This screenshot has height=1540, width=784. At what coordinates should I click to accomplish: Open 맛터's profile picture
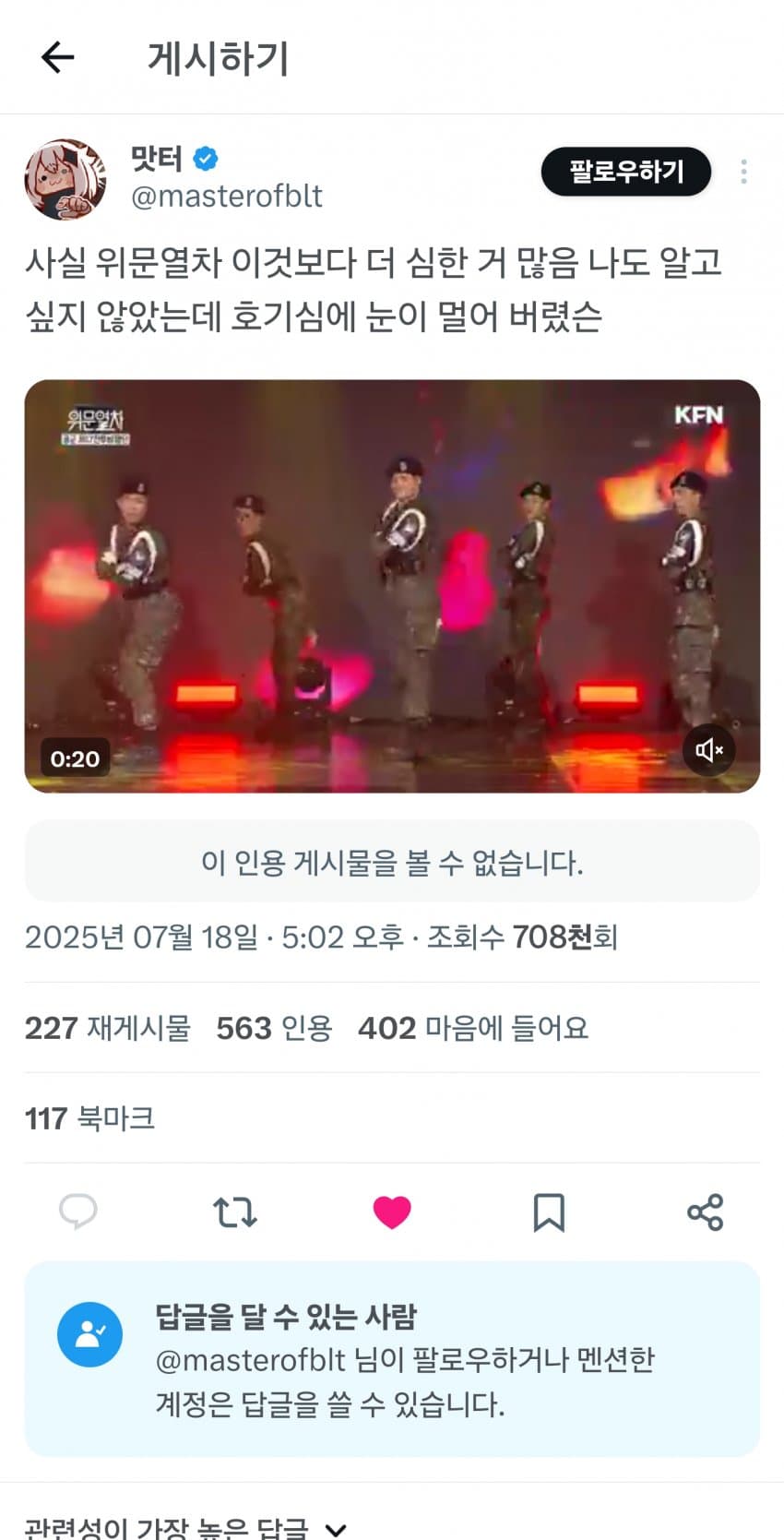(x=65, y=180)
